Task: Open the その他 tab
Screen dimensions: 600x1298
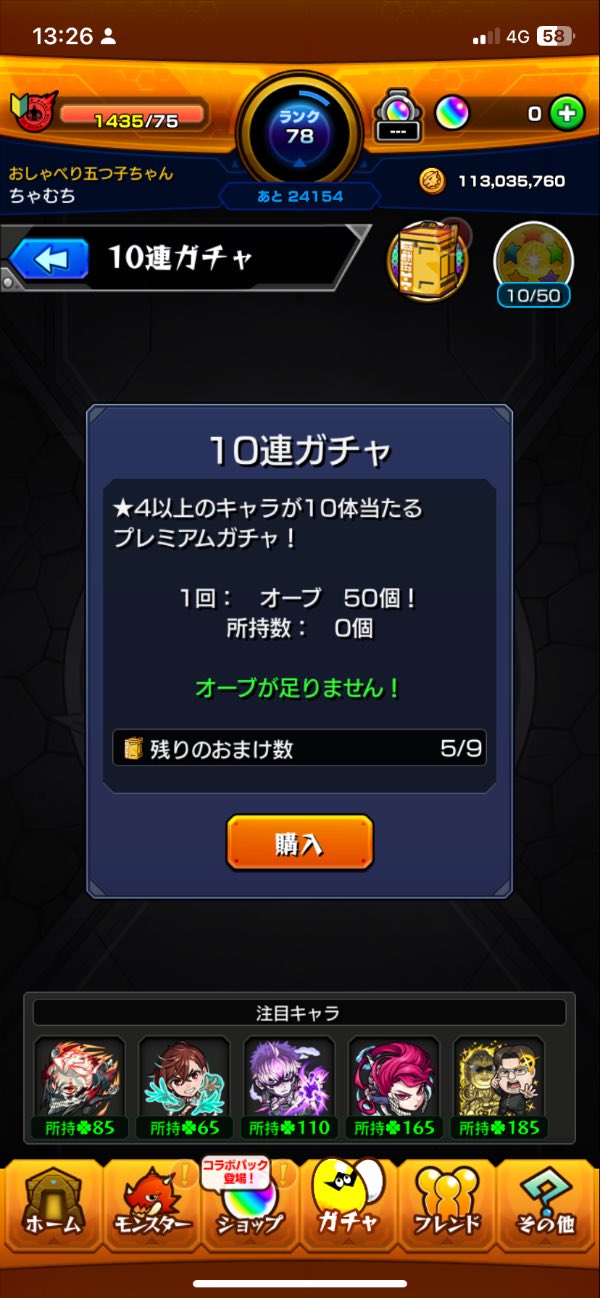Action: click(546, 1204)
